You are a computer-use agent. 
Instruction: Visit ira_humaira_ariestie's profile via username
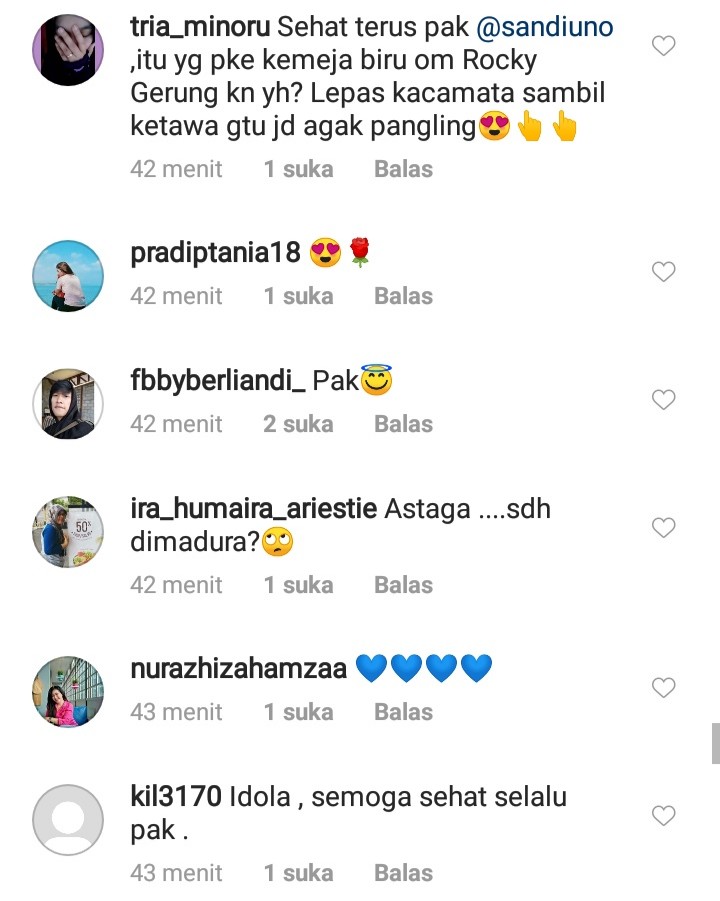pos(253,509)
